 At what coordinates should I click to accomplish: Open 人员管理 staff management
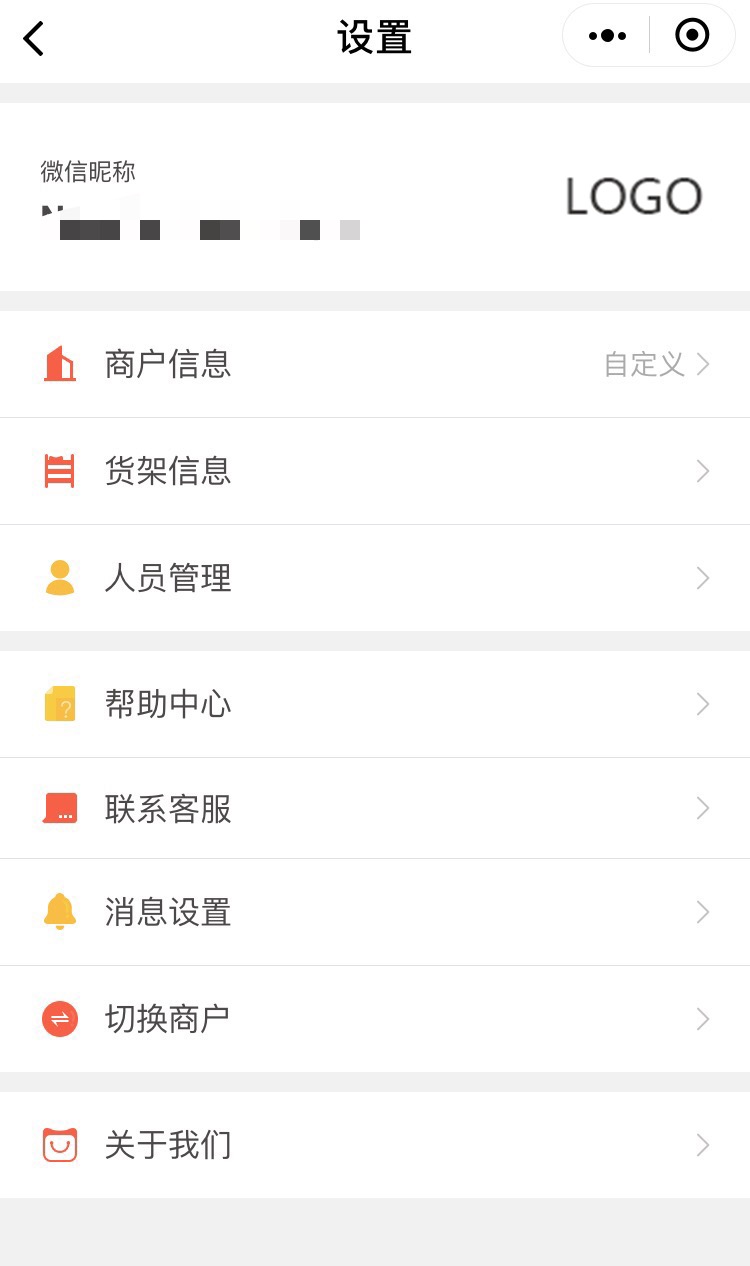tap(375, 578)
